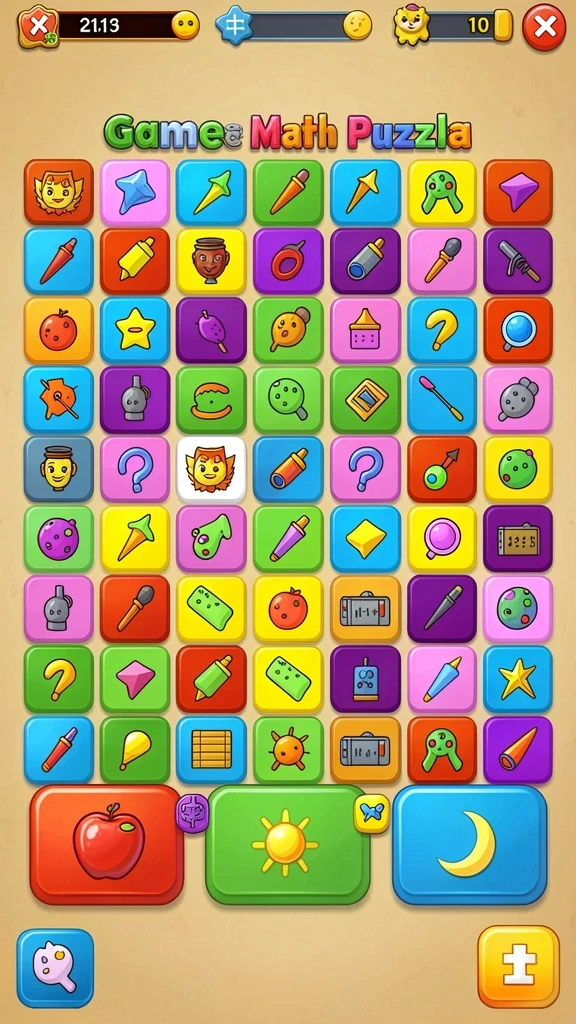This screenshot has width=576, height=1024.
Task: Select the apple on the orange tile
Action: [58, 330]
